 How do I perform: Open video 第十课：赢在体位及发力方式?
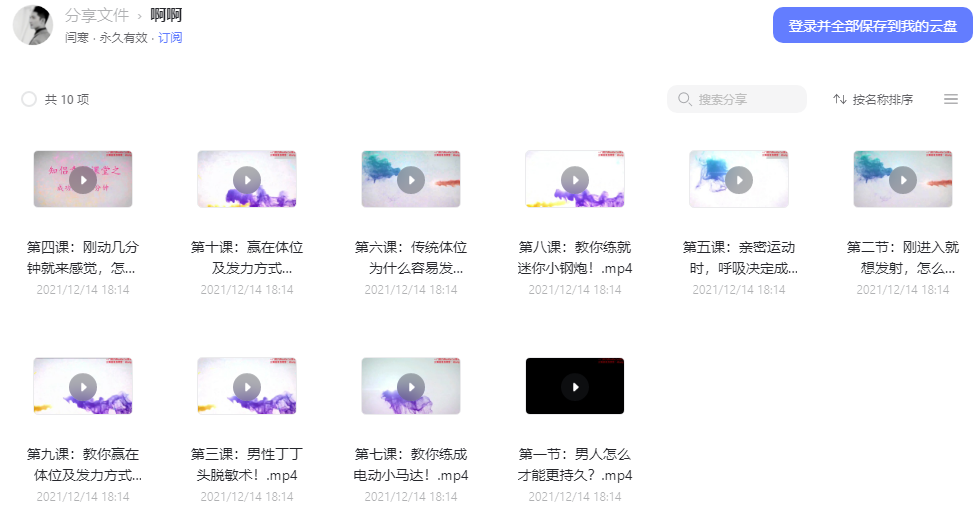tap(247, 179)
